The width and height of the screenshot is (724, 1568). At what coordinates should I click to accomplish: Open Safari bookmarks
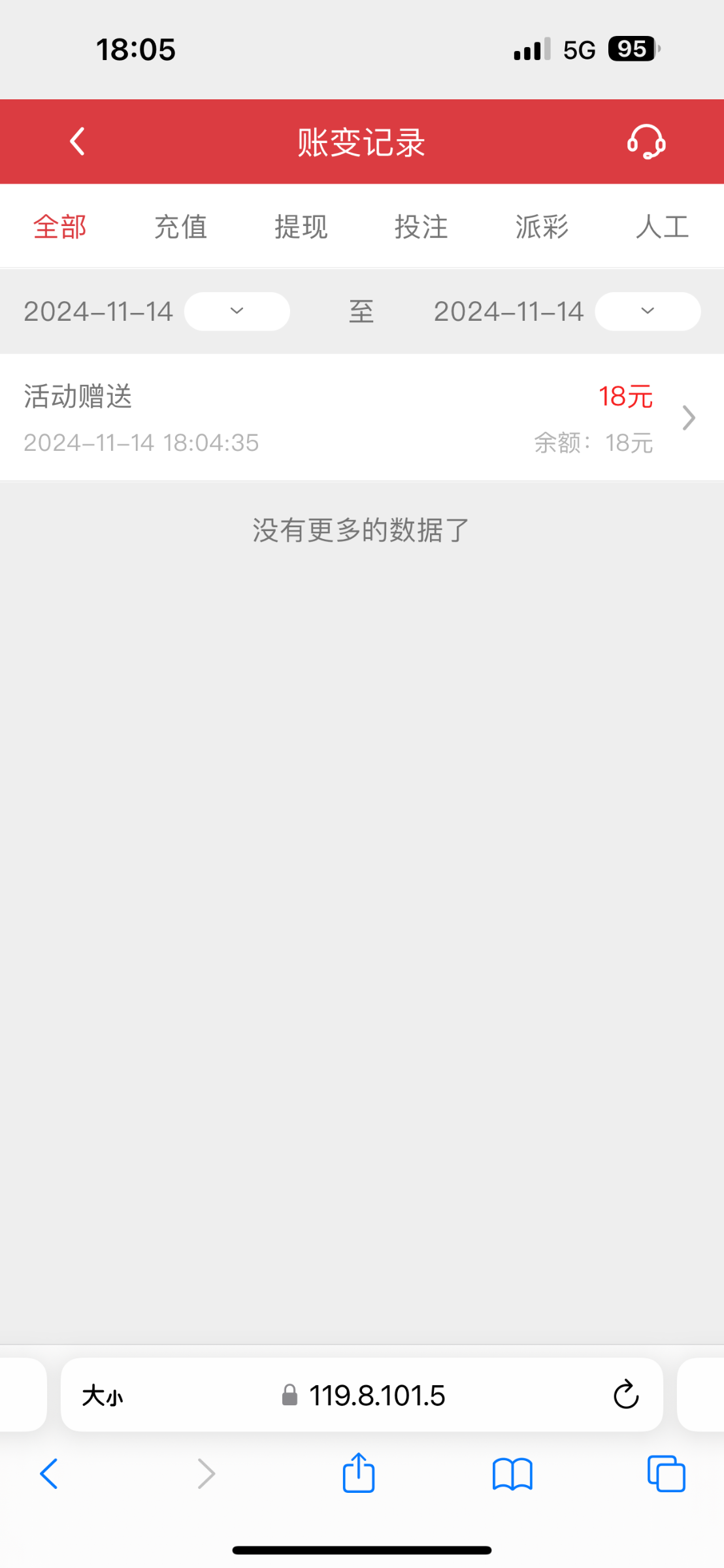click(512, 1474)
